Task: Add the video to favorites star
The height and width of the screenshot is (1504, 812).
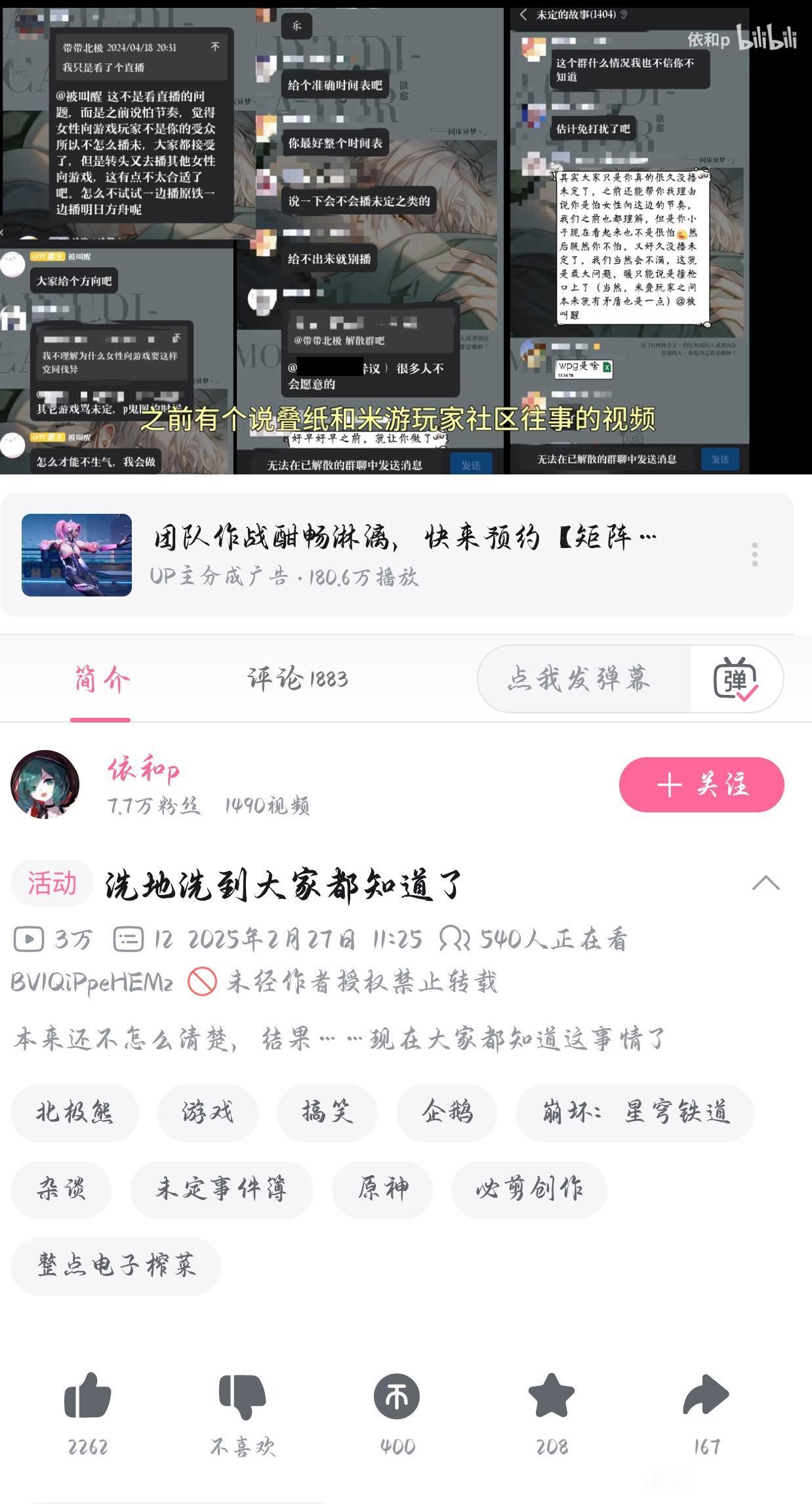Action: pos(552,1396)
